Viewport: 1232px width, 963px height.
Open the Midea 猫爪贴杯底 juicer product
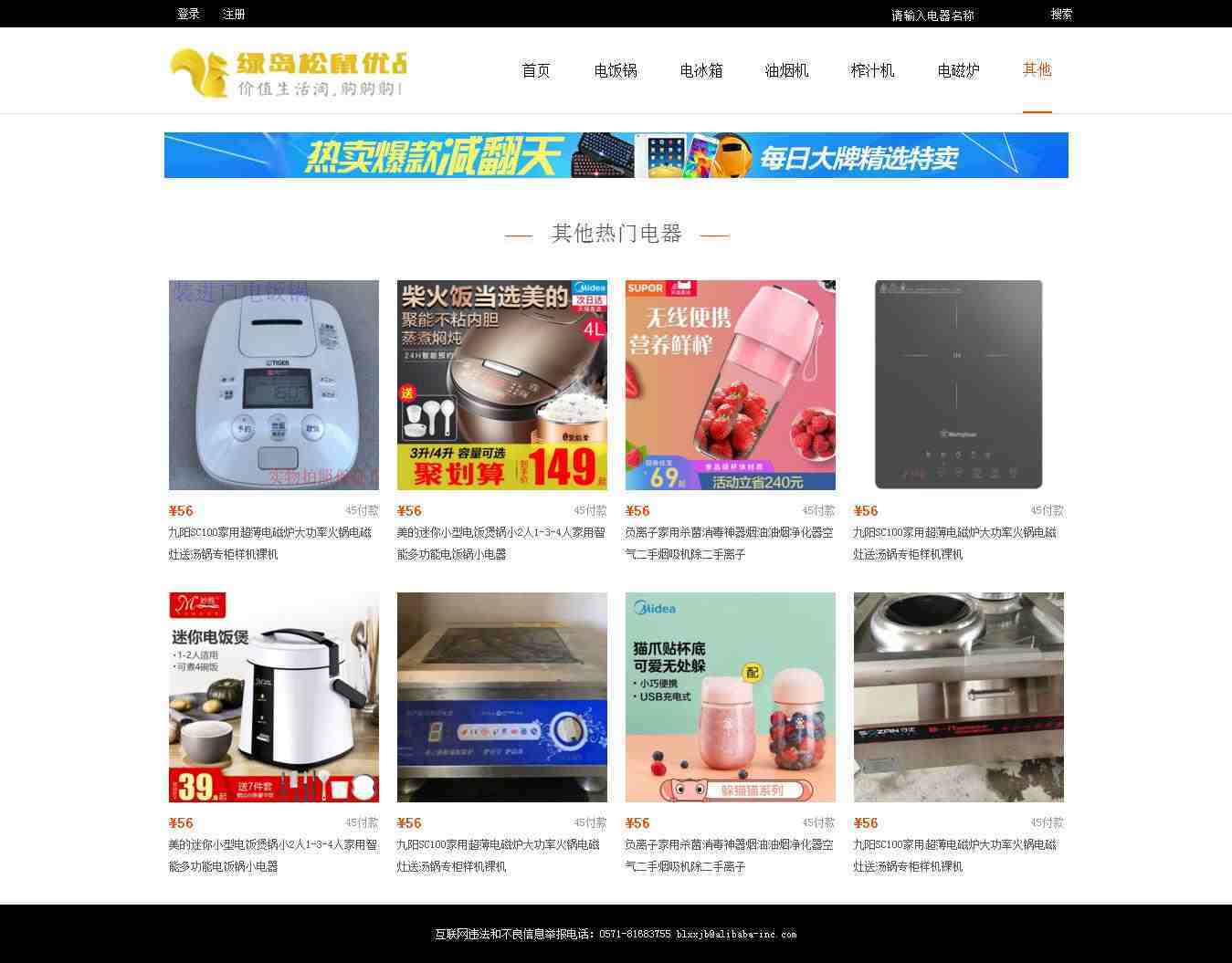pos(731,696)
